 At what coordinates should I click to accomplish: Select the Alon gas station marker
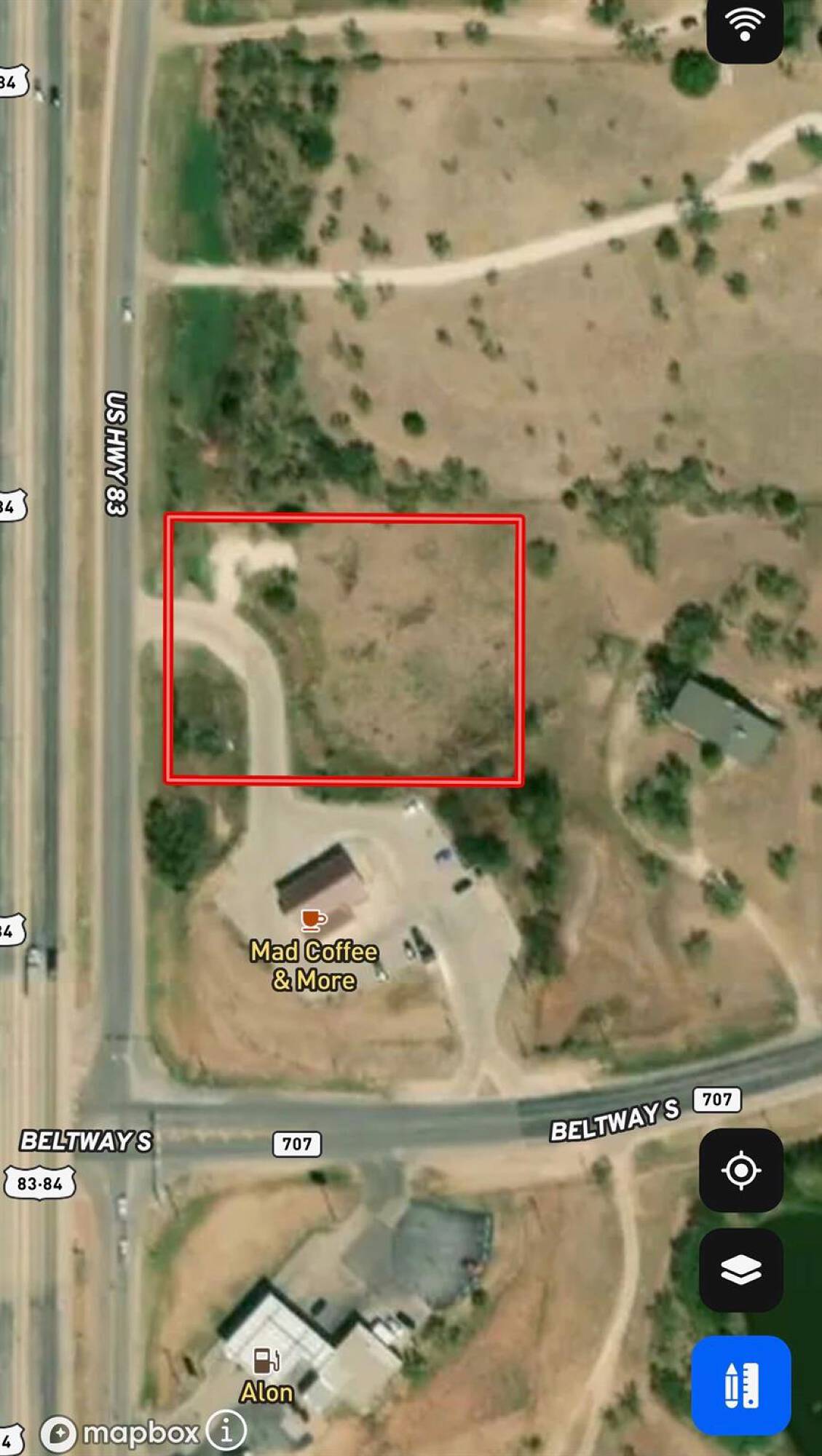266,1360
